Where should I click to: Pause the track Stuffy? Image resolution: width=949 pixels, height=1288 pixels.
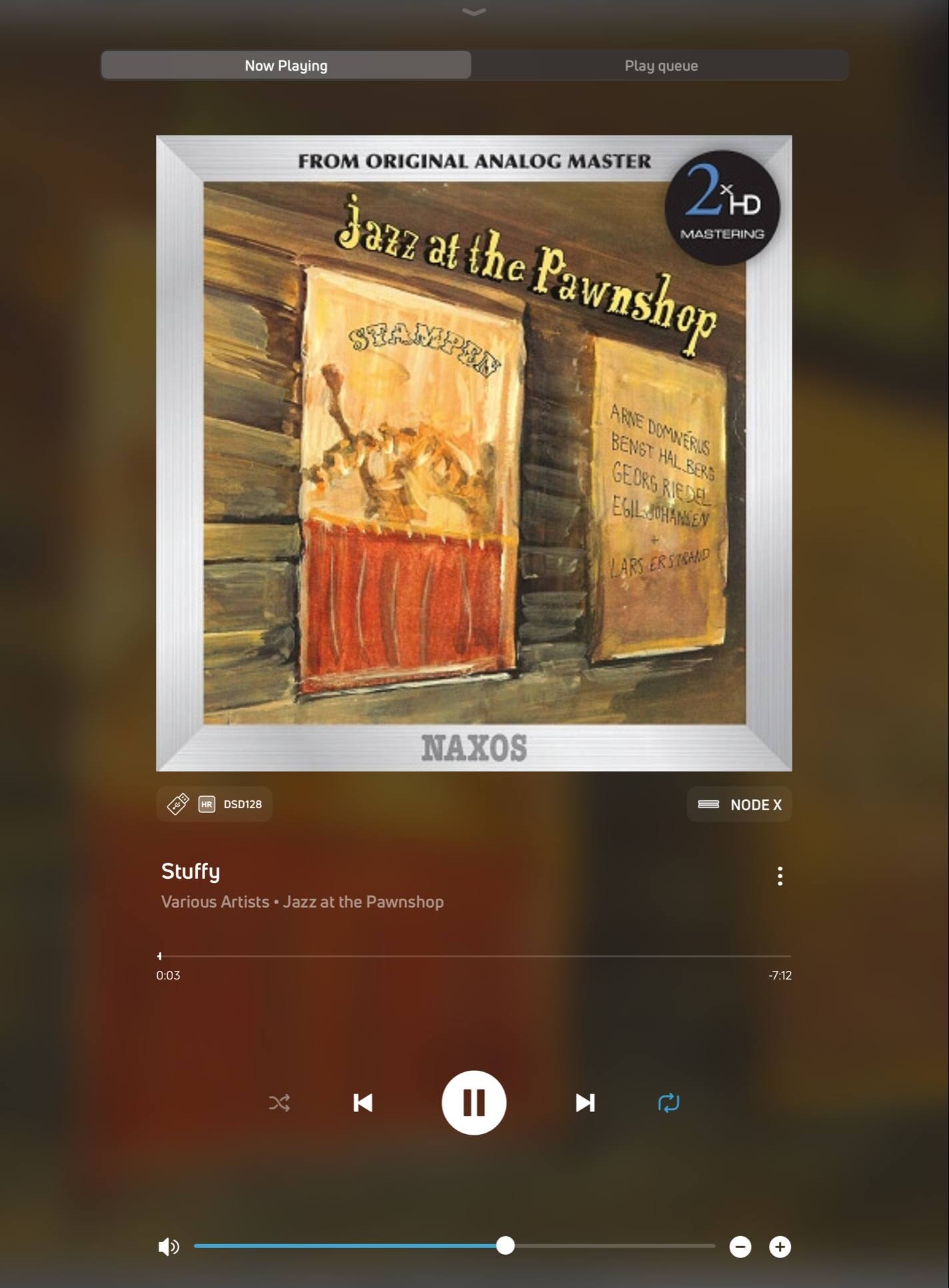[474, 1103]
